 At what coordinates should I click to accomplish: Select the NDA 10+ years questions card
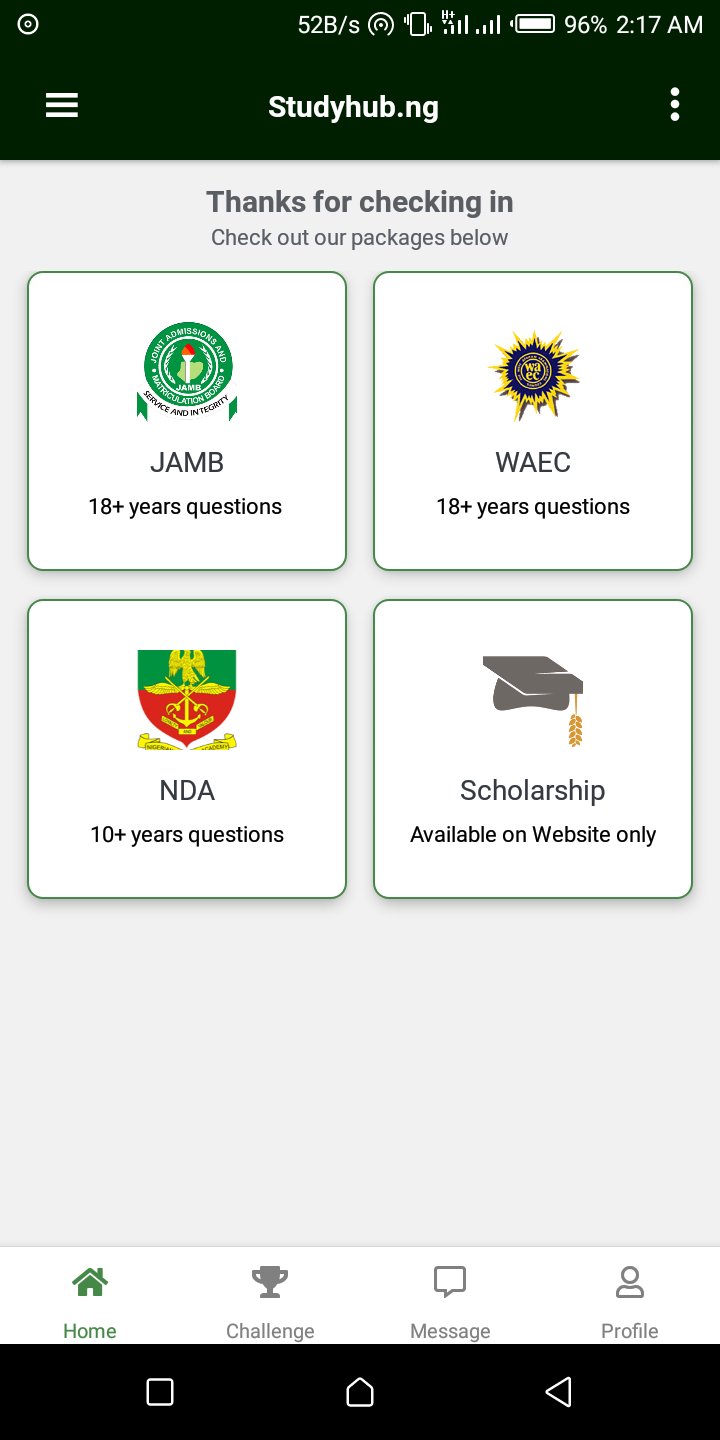tap(187, 748)
